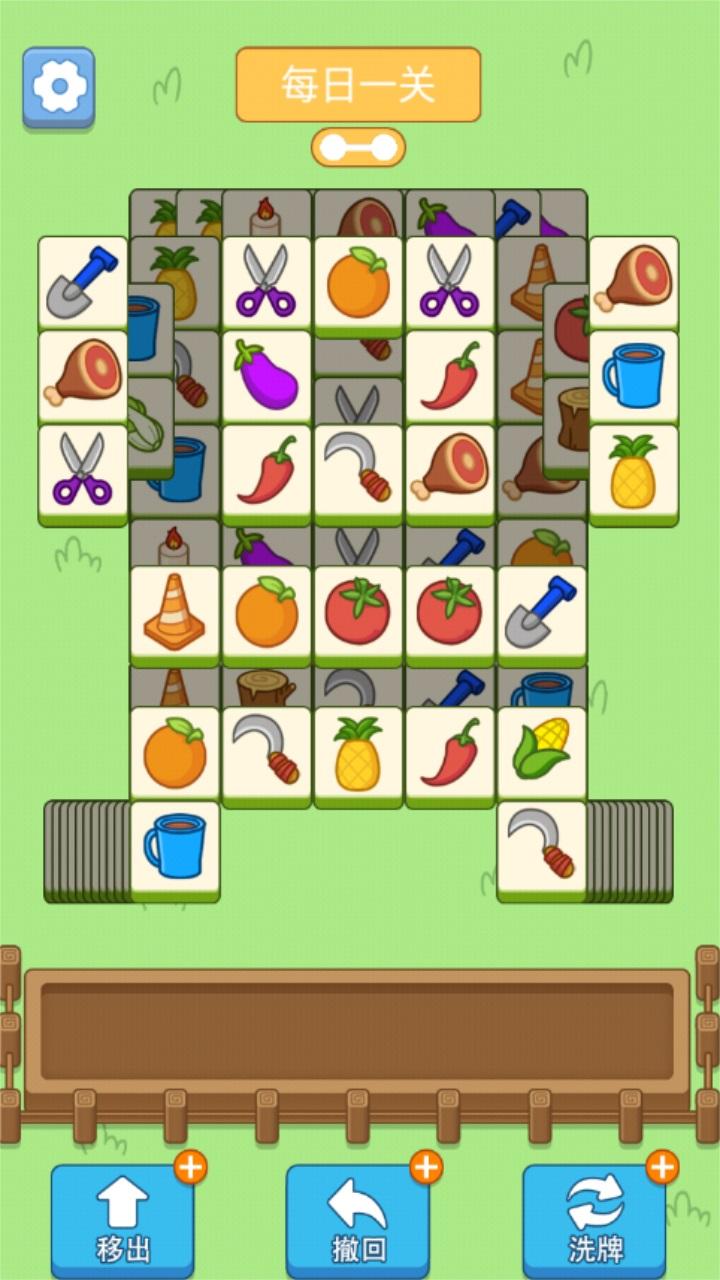Undo the last move with 撤回
This screenshot has width=720, height=1280.
(x=359, y=1220)
